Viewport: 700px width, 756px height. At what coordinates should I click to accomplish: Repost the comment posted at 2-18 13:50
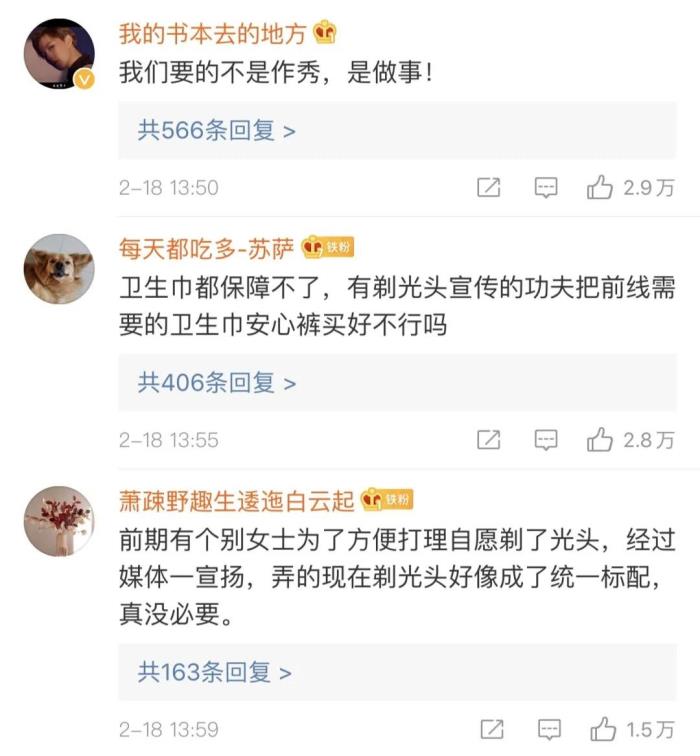[x=489, y=187]
